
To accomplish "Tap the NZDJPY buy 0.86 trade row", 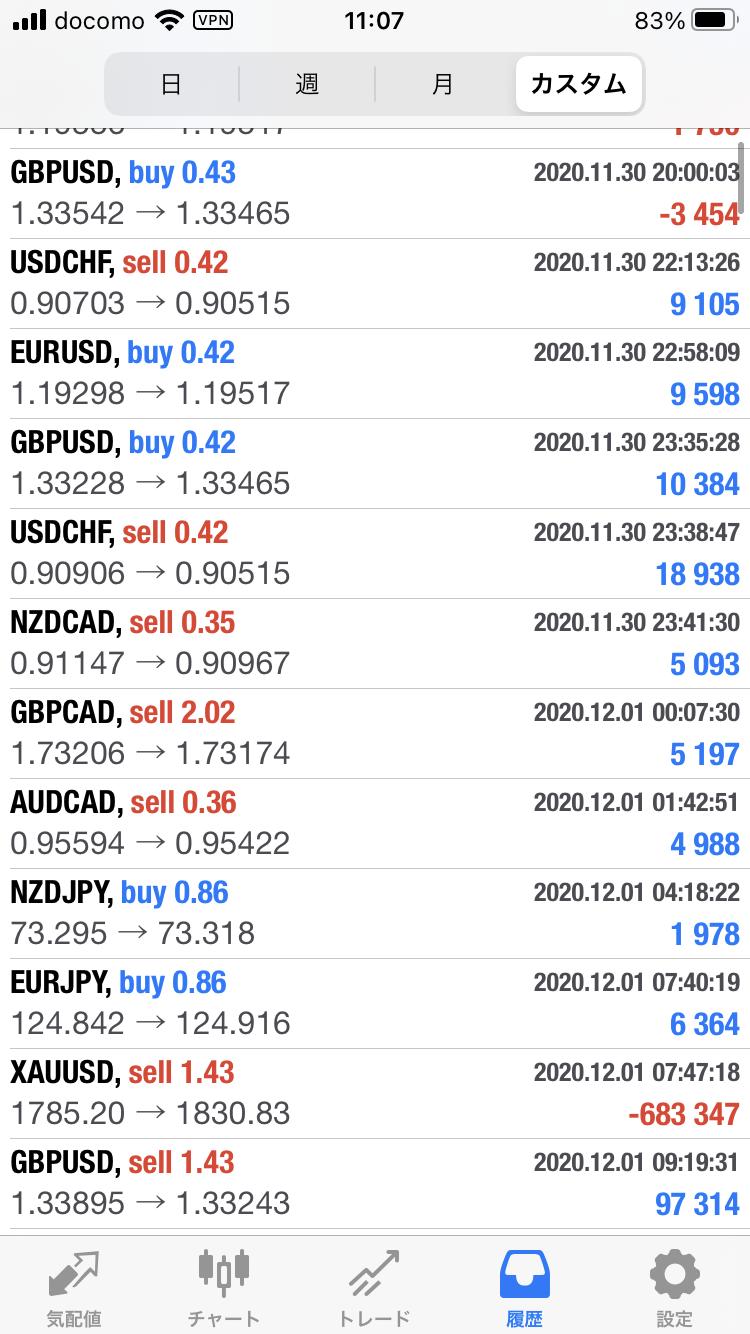I will (x=375, y=913).
